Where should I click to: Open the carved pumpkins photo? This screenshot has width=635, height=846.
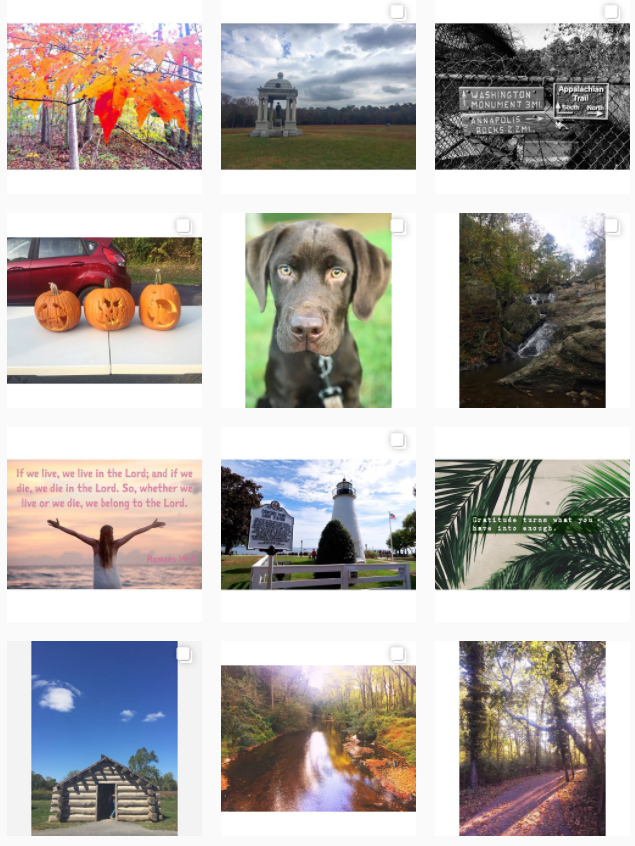click(x=104, y=310)
